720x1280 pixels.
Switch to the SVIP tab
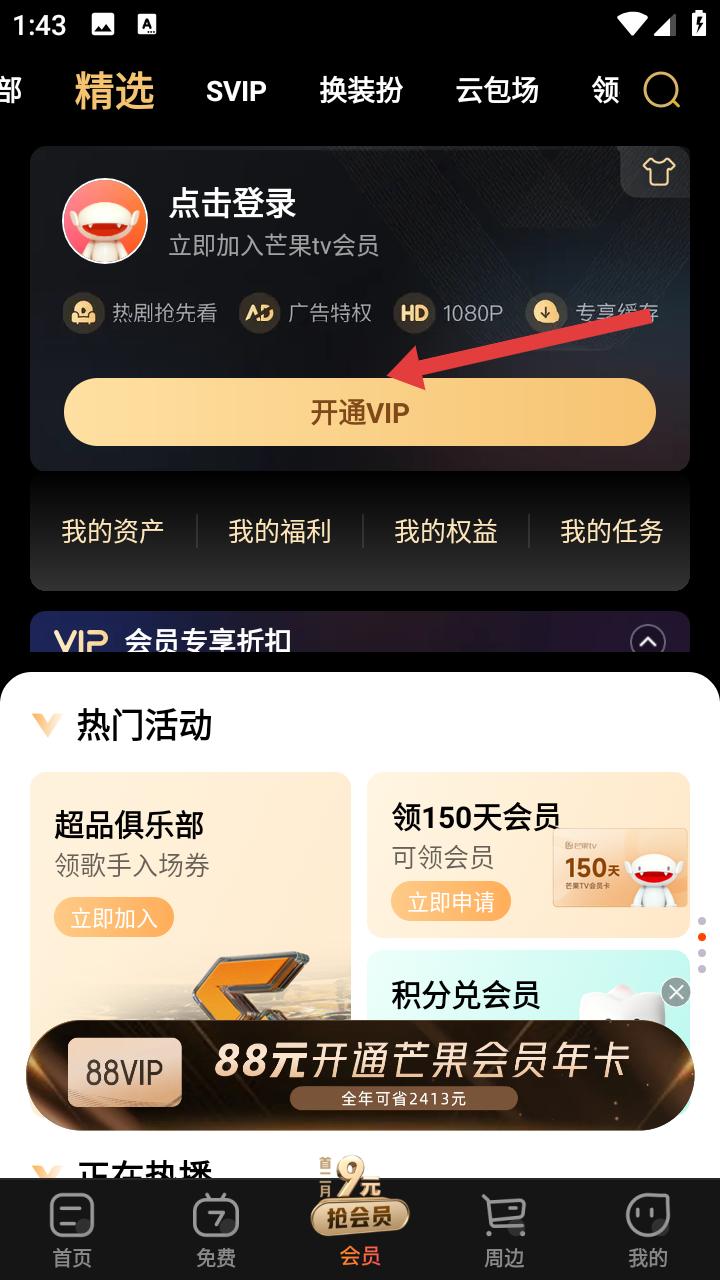pyautogui.click(x=236, y=91)
